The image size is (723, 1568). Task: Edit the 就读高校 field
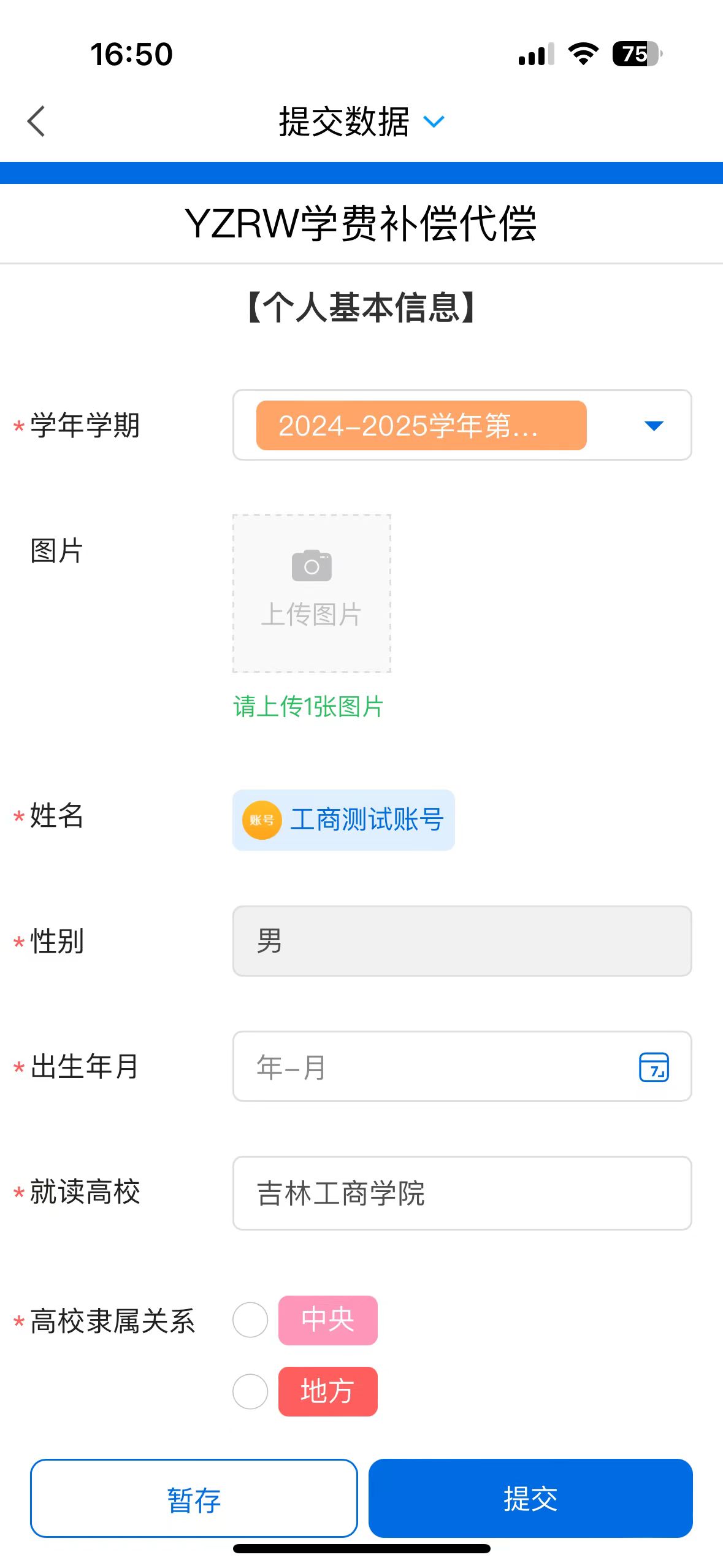pyautogui.click(x=462, y=1193)
